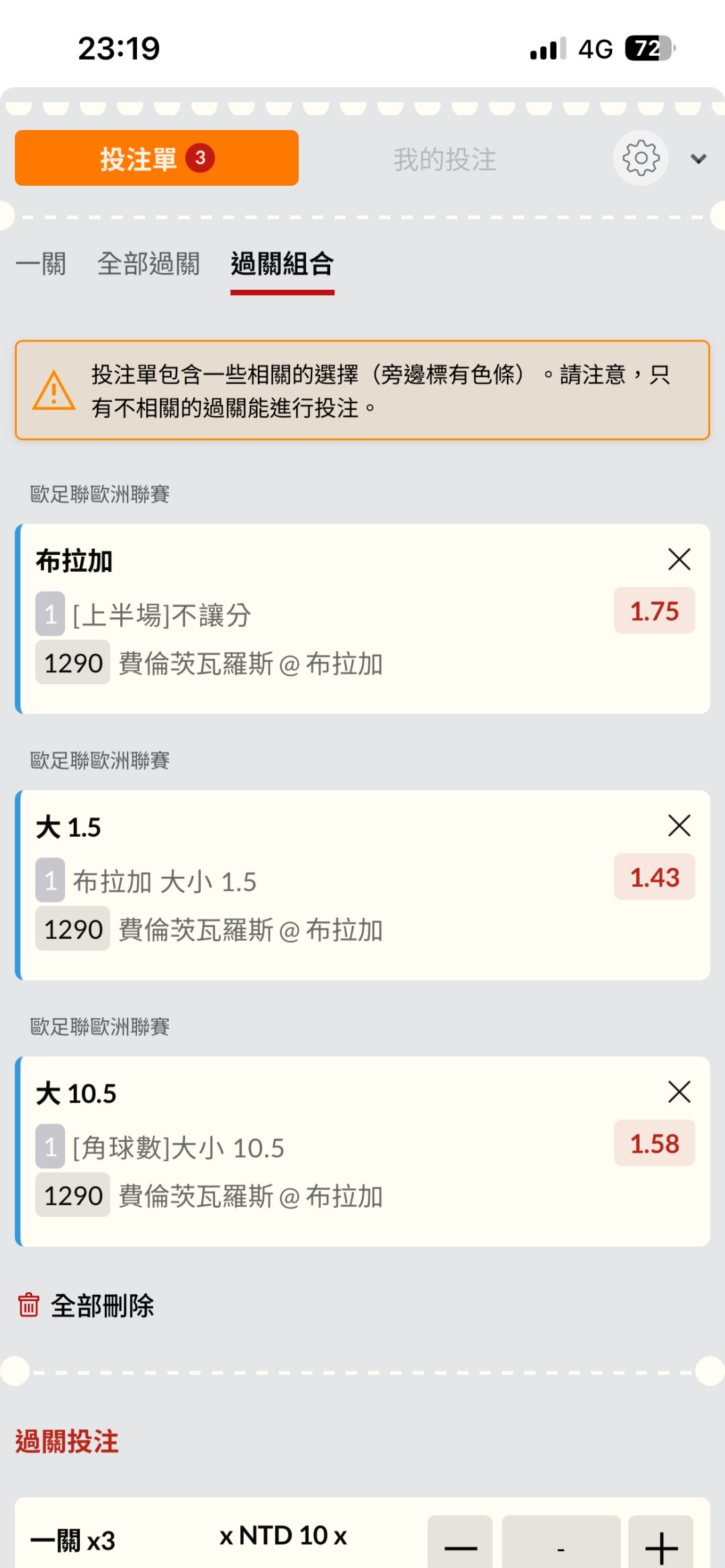Remove the 布拉加 上半場不讓分 selection
Image resolution: width=725 pixels, height=1568 pixels.
point(679,559)
